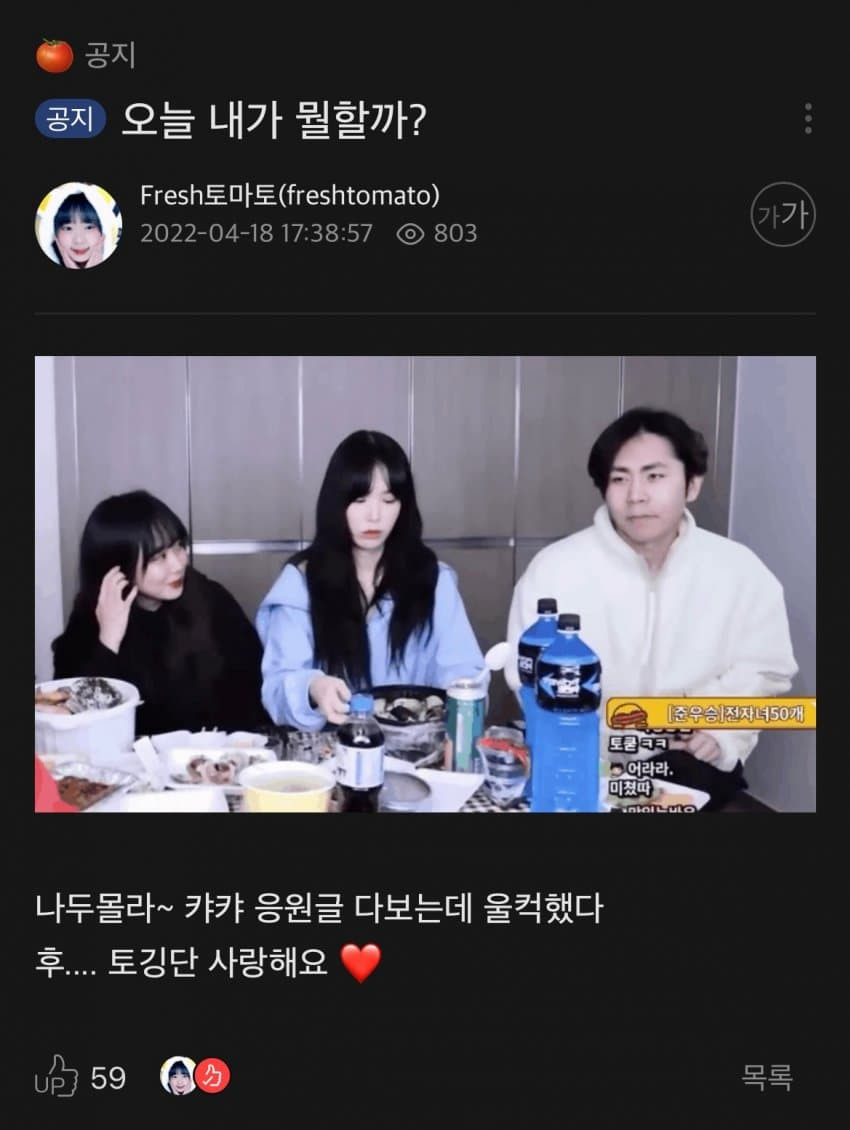The width and height of the screenshot is (850, 1130).
Task: Open Fresh토마토's profile picture
Action: pos(78,225)
